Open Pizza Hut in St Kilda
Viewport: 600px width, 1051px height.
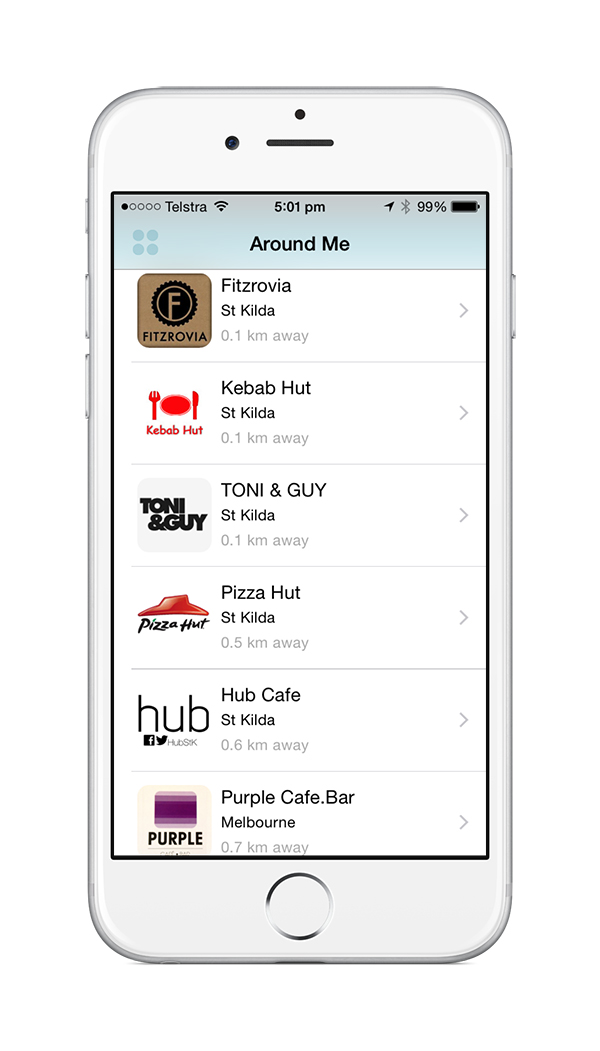[300, 618]
